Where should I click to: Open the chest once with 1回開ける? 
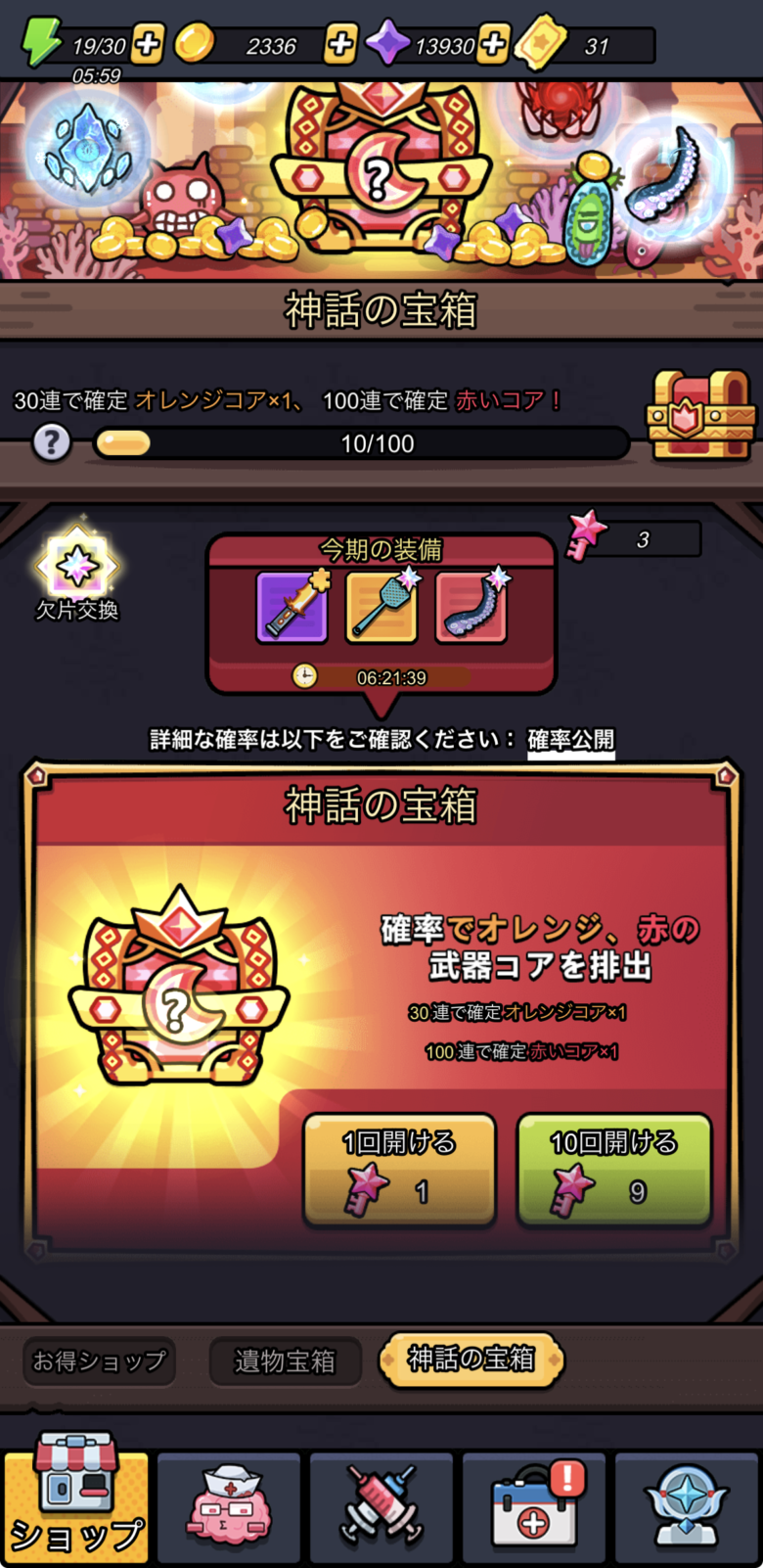(399, 1169)
